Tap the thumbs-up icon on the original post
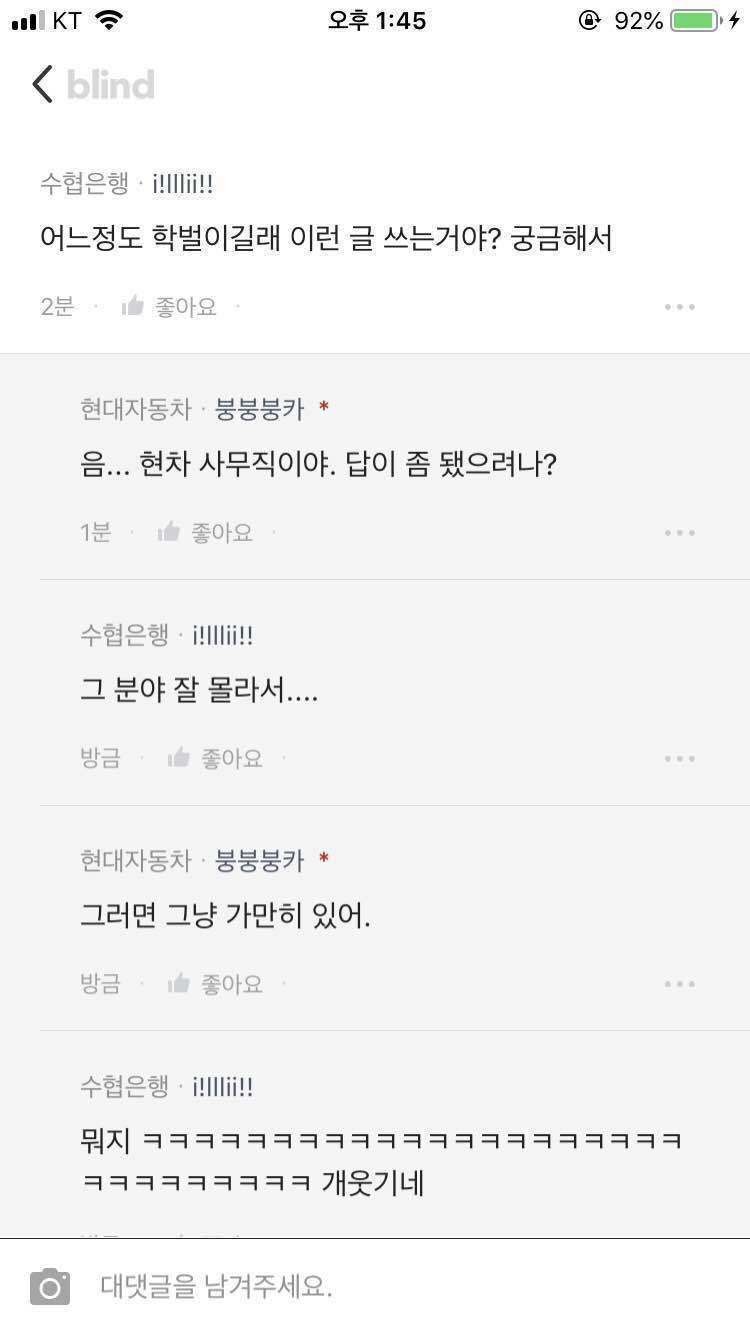This screenshot has width=750, height=1334. (x=134, y=306)
